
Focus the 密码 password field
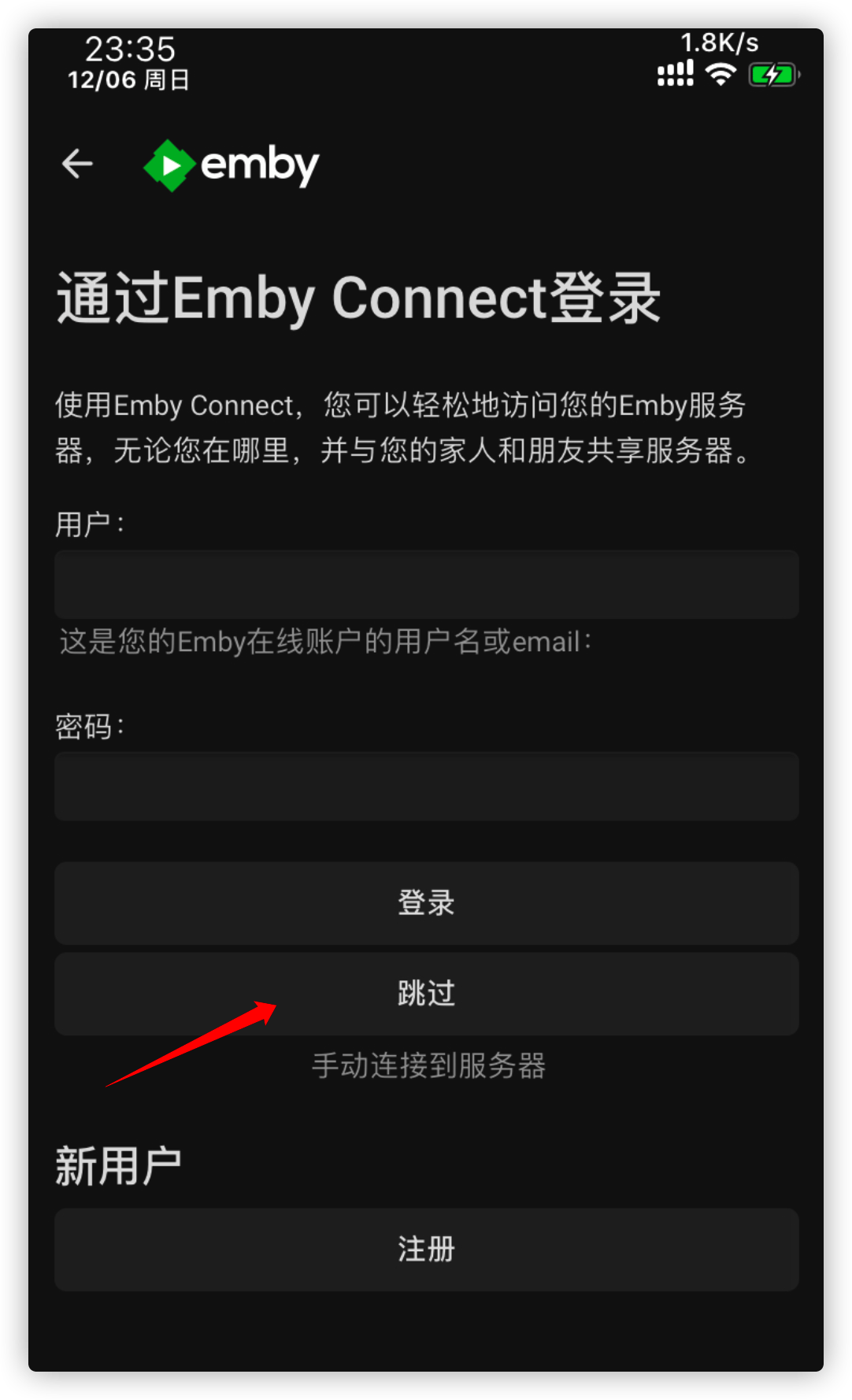(x=426, y=786)
